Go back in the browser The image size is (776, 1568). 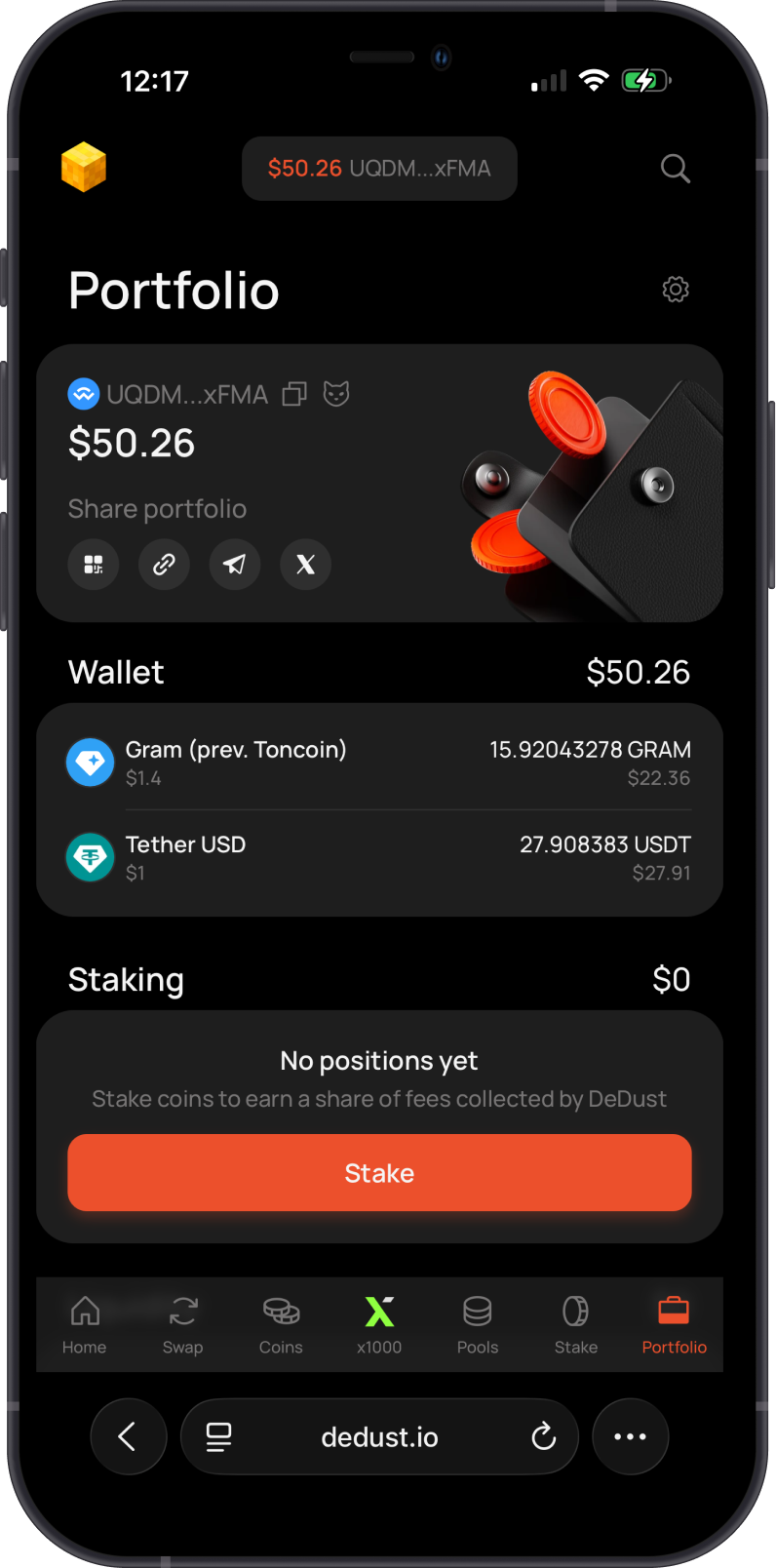(x=129, y=1436)
